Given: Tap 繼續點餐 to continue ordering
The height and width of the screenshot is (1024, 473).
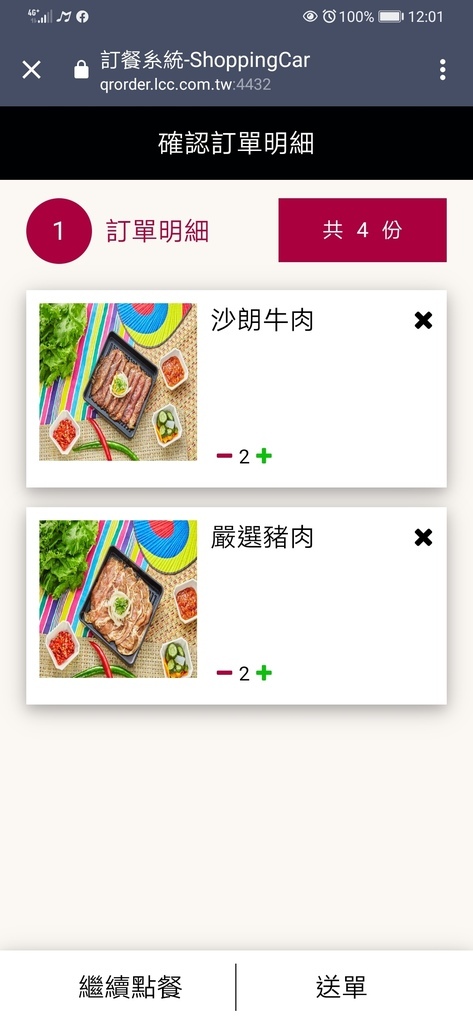Looking at the screenshot, I should pos(130,987).
